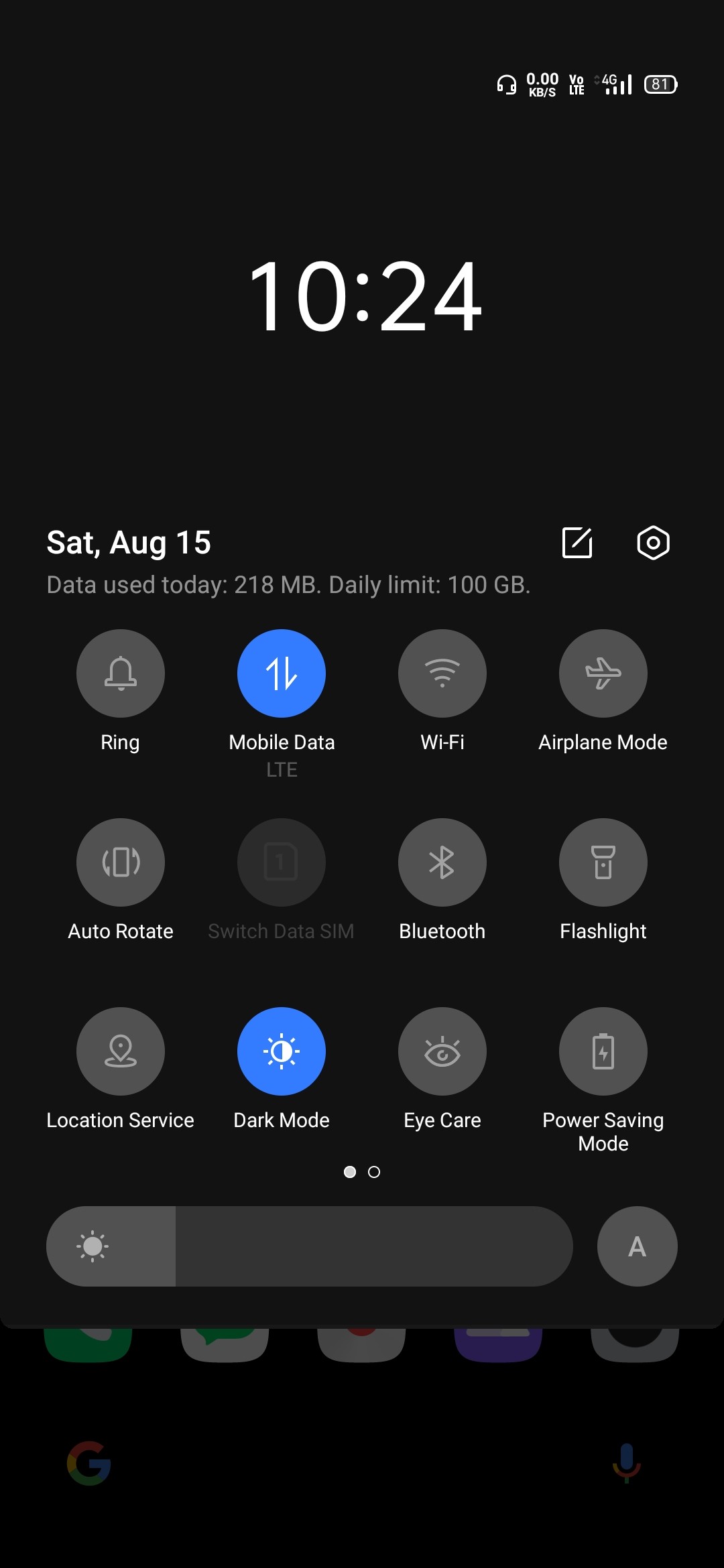Viewport: 724px width, 1568px height.
Task: Tap the battery indicator in the status bar
Action: pos(659,84)
